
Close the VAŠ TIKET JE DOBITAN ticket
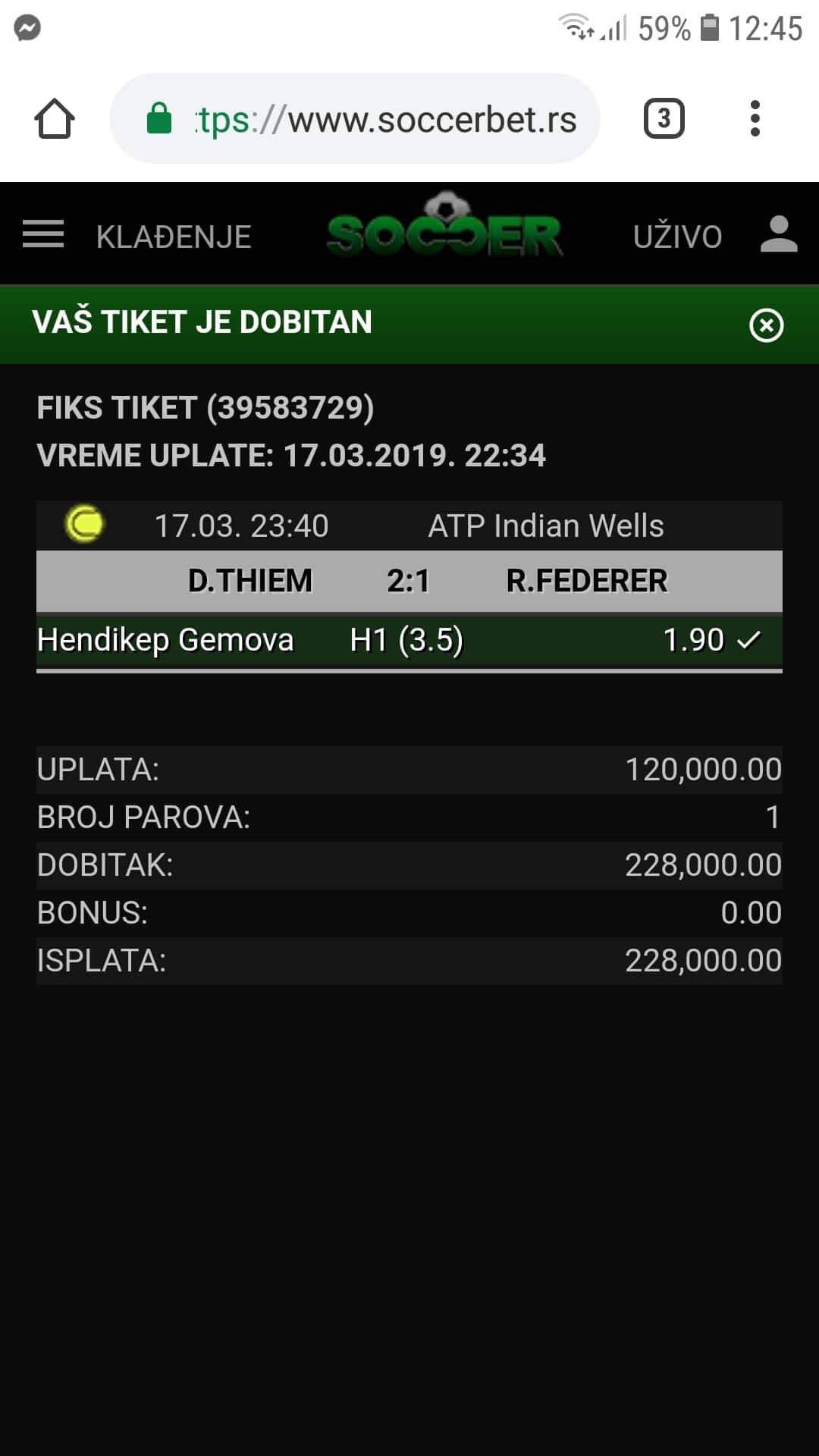click(x=767, y=325)
